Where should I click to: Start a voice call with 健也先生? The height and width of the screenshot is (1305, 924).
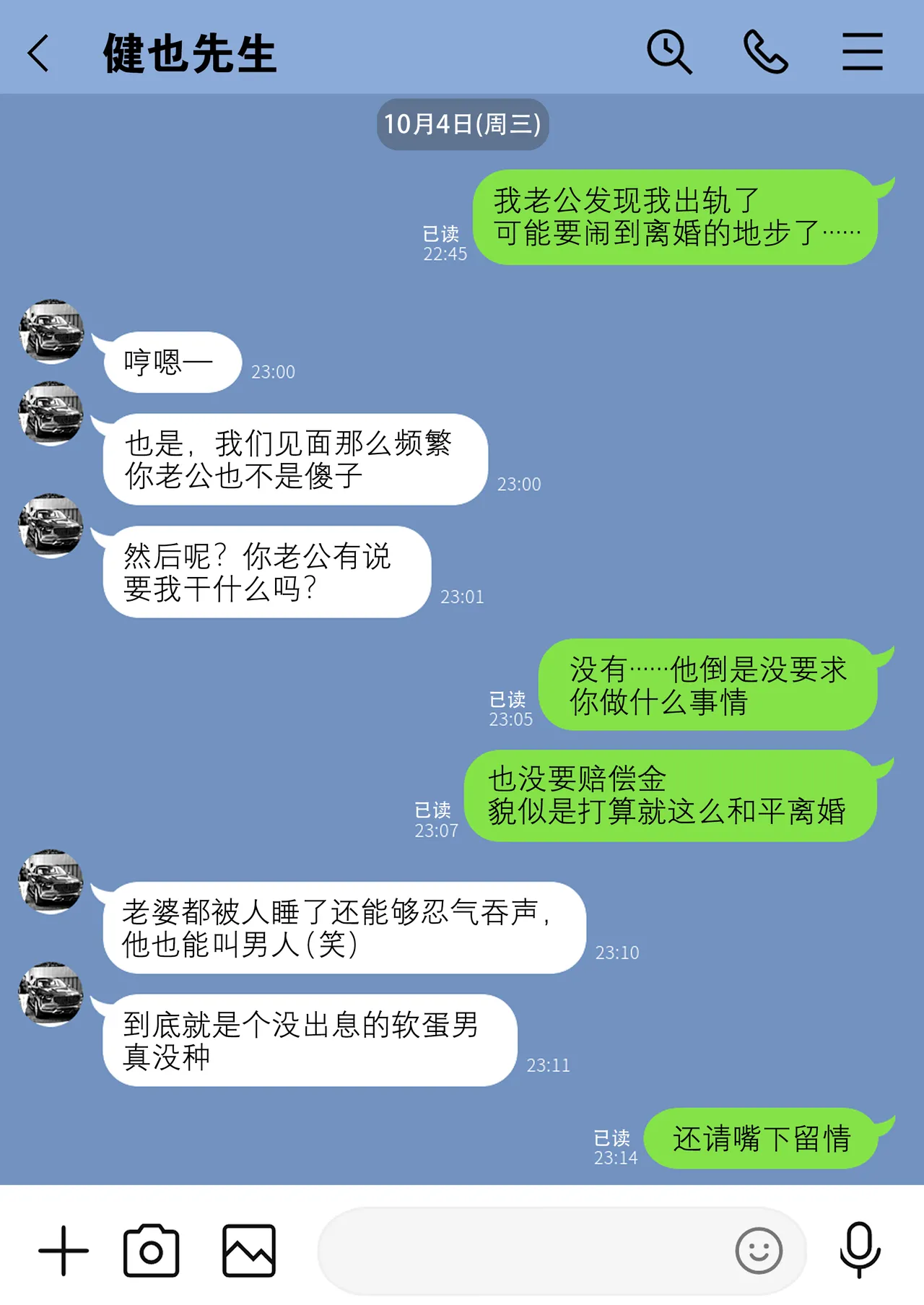[x=765, y=52]
